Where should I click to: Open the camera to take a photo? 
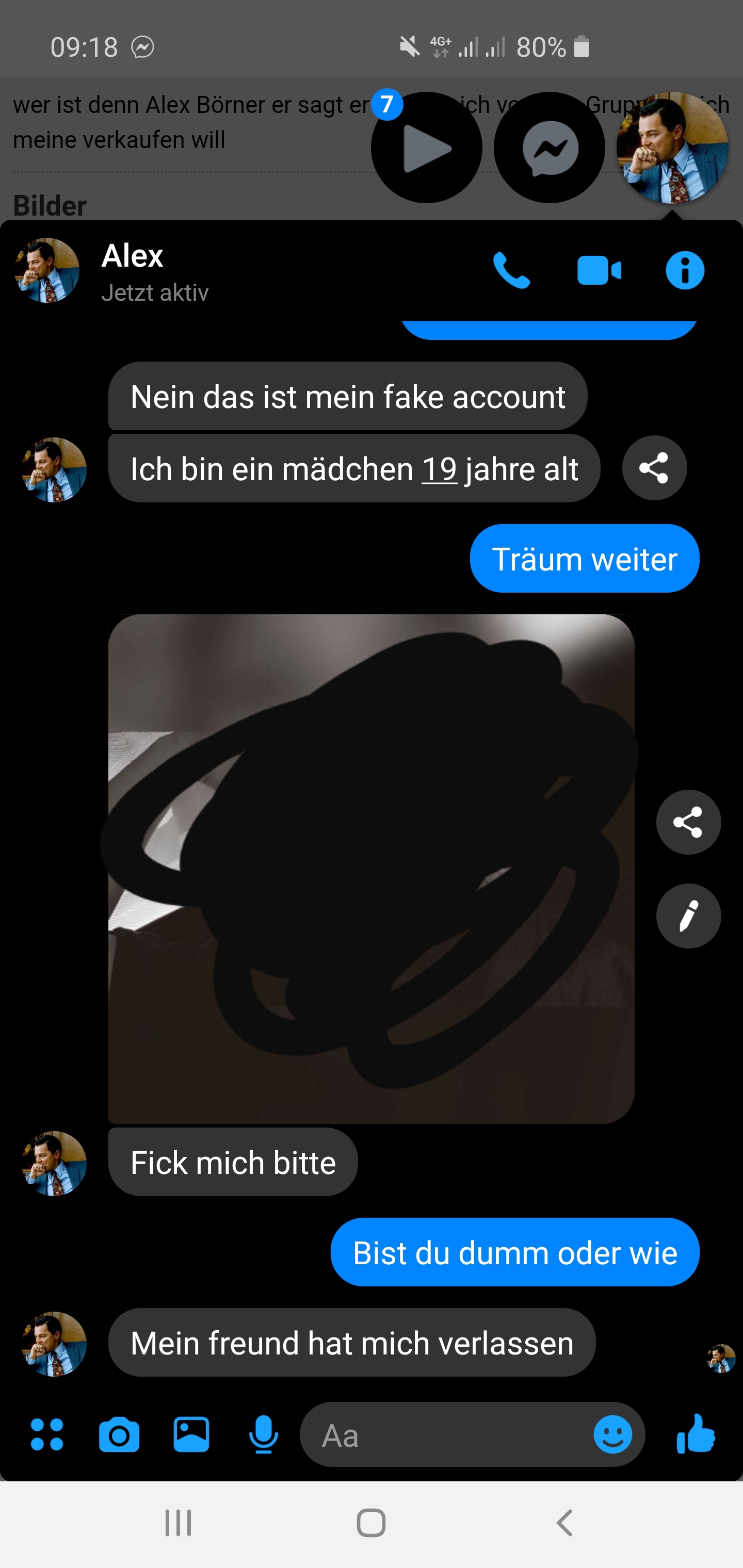click(x=119, y=1435)
